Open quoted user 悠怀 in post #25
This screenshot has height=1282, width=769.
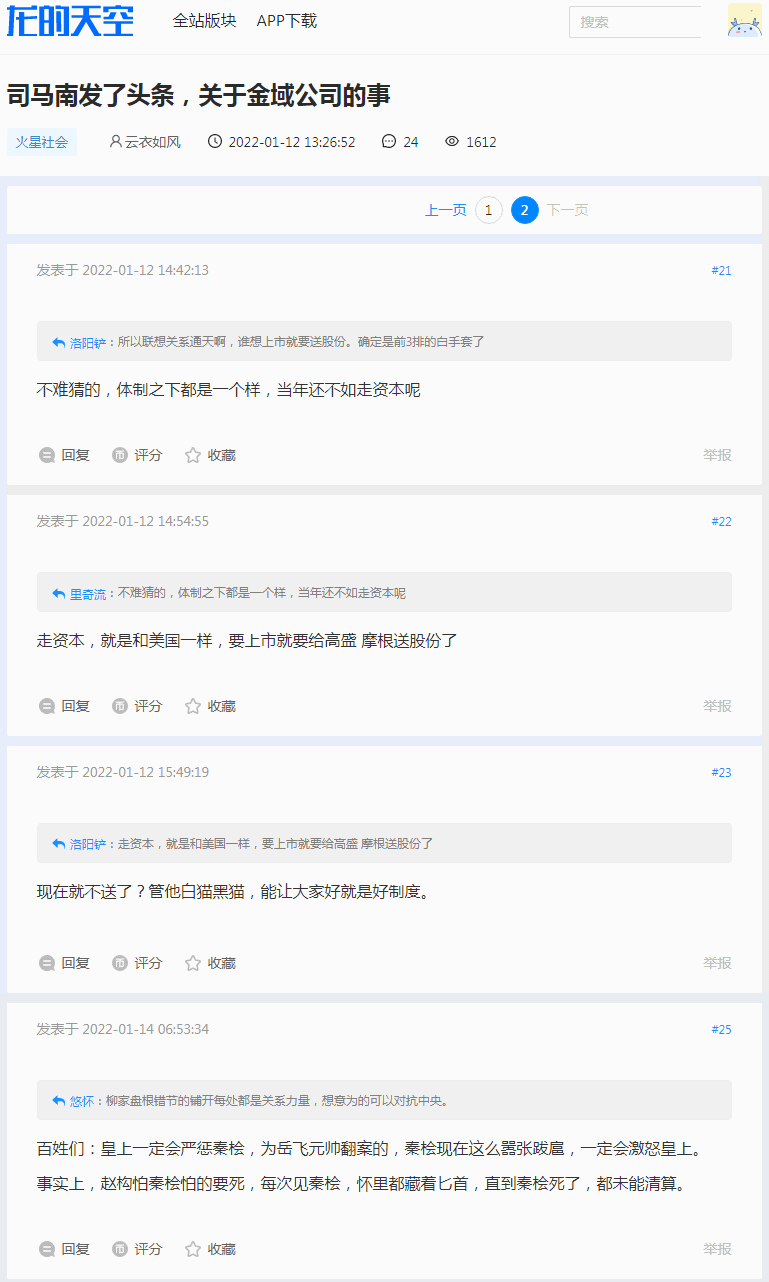coord(81,1101)
